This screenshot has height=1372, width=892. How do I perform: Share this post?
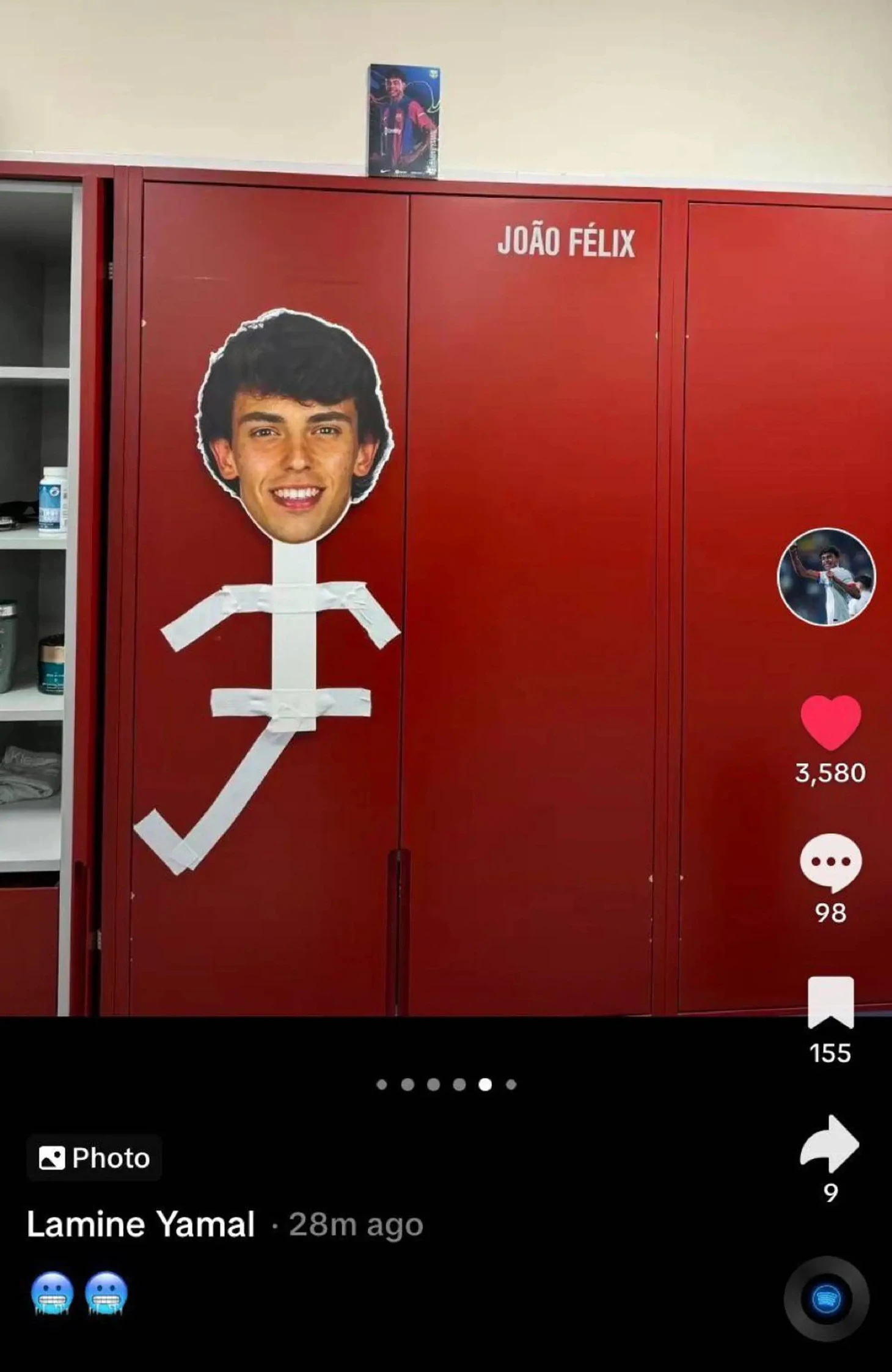pyautogui.click(x=830, y=1143)
